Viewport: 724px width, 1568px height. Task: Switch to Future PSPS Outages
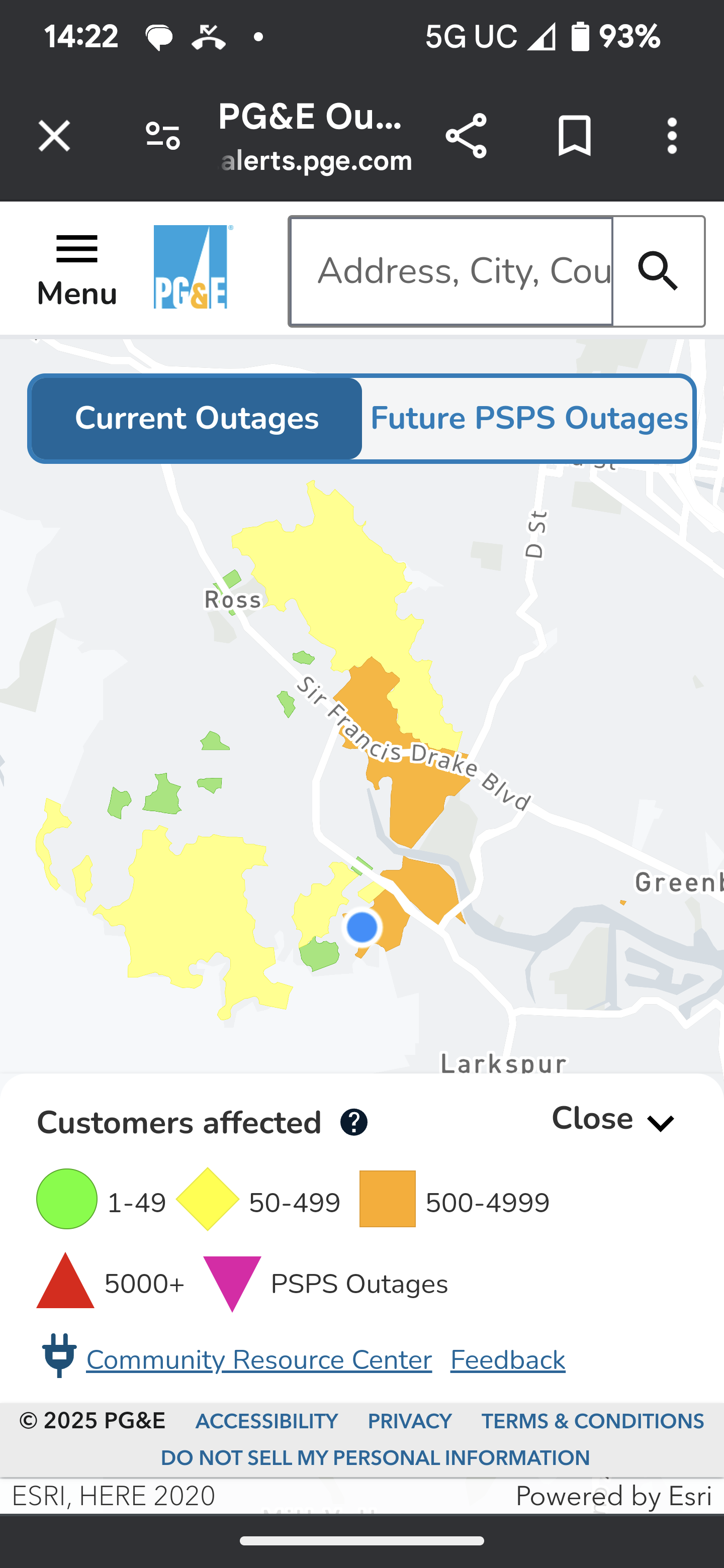click(528, 419)
